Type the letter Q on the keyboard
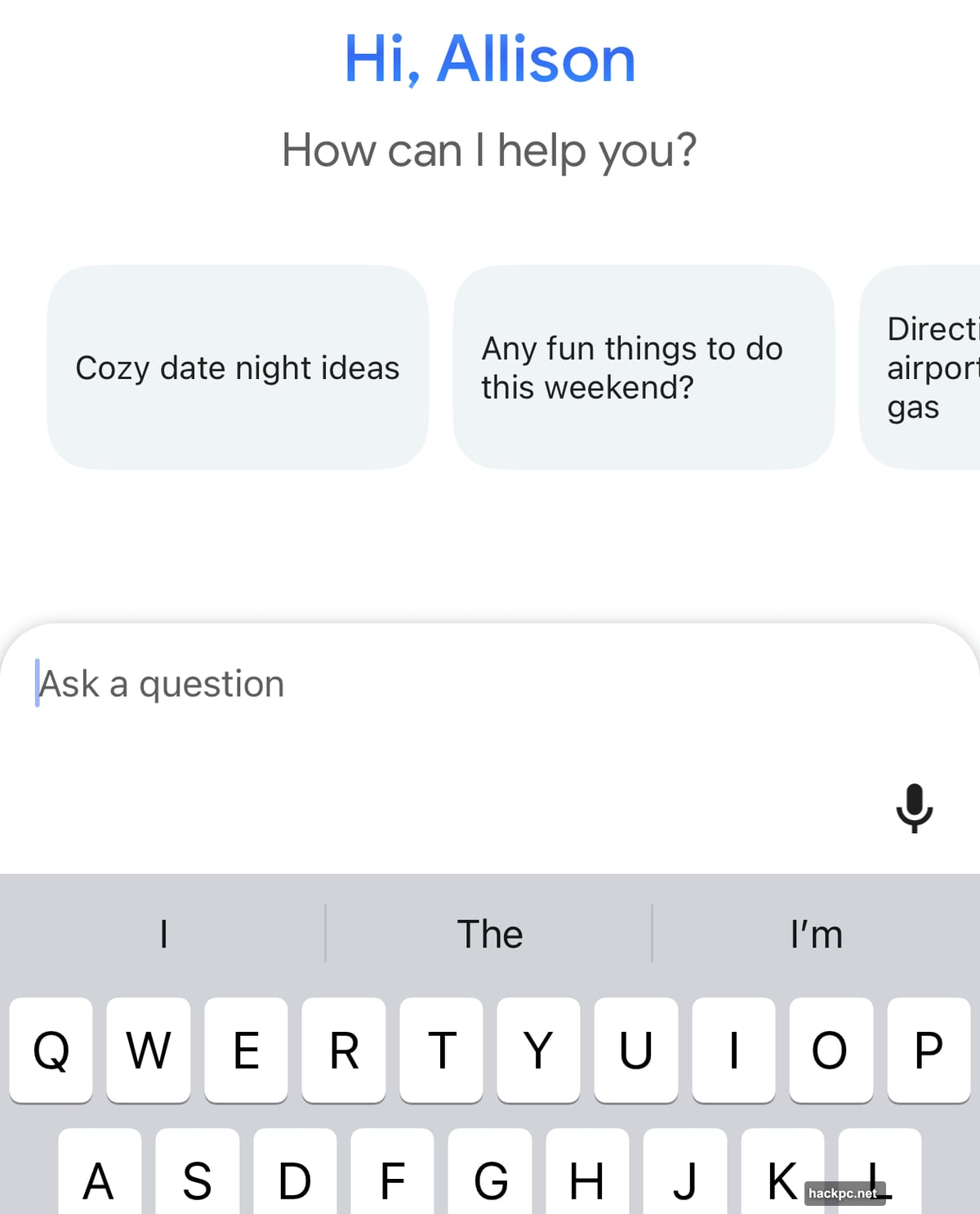This screenshot has width=980, height=1214. click(x=51, y=1050)
